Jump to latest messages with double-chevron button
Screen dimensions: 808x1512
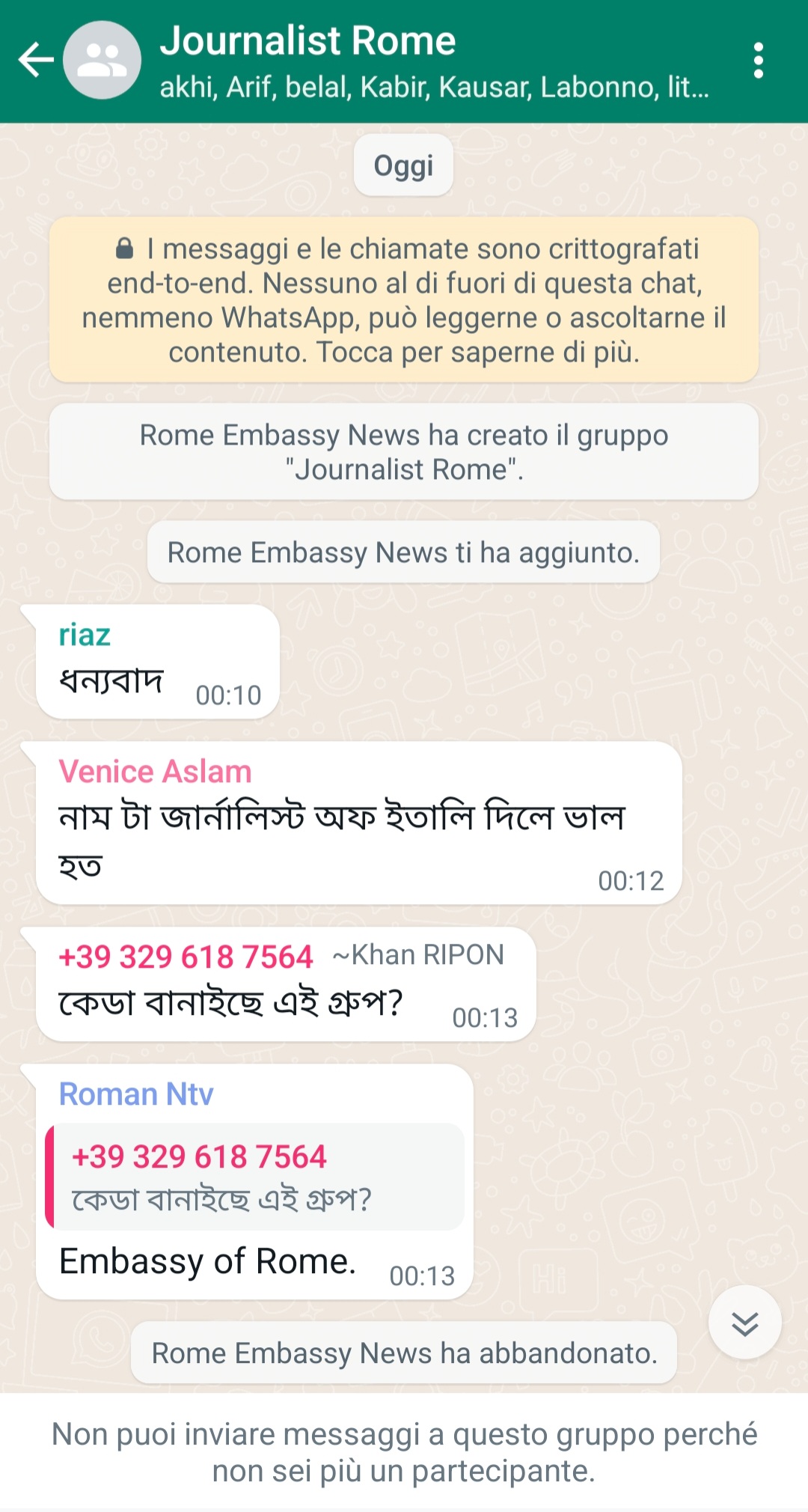(x=744, y=1323)
